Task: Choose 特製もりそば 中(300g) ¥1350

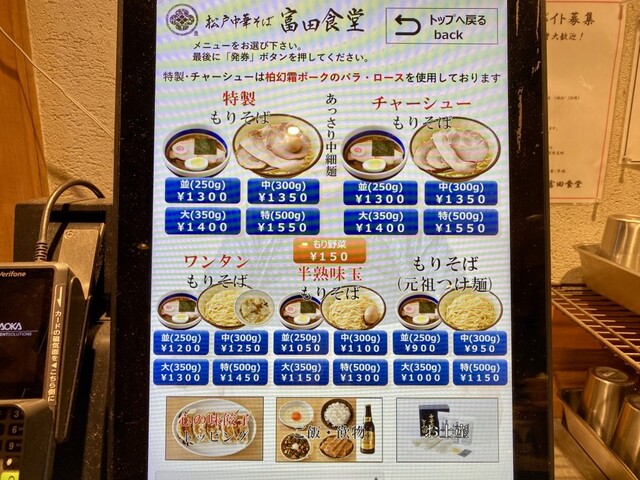Action: tap(282, 191)
